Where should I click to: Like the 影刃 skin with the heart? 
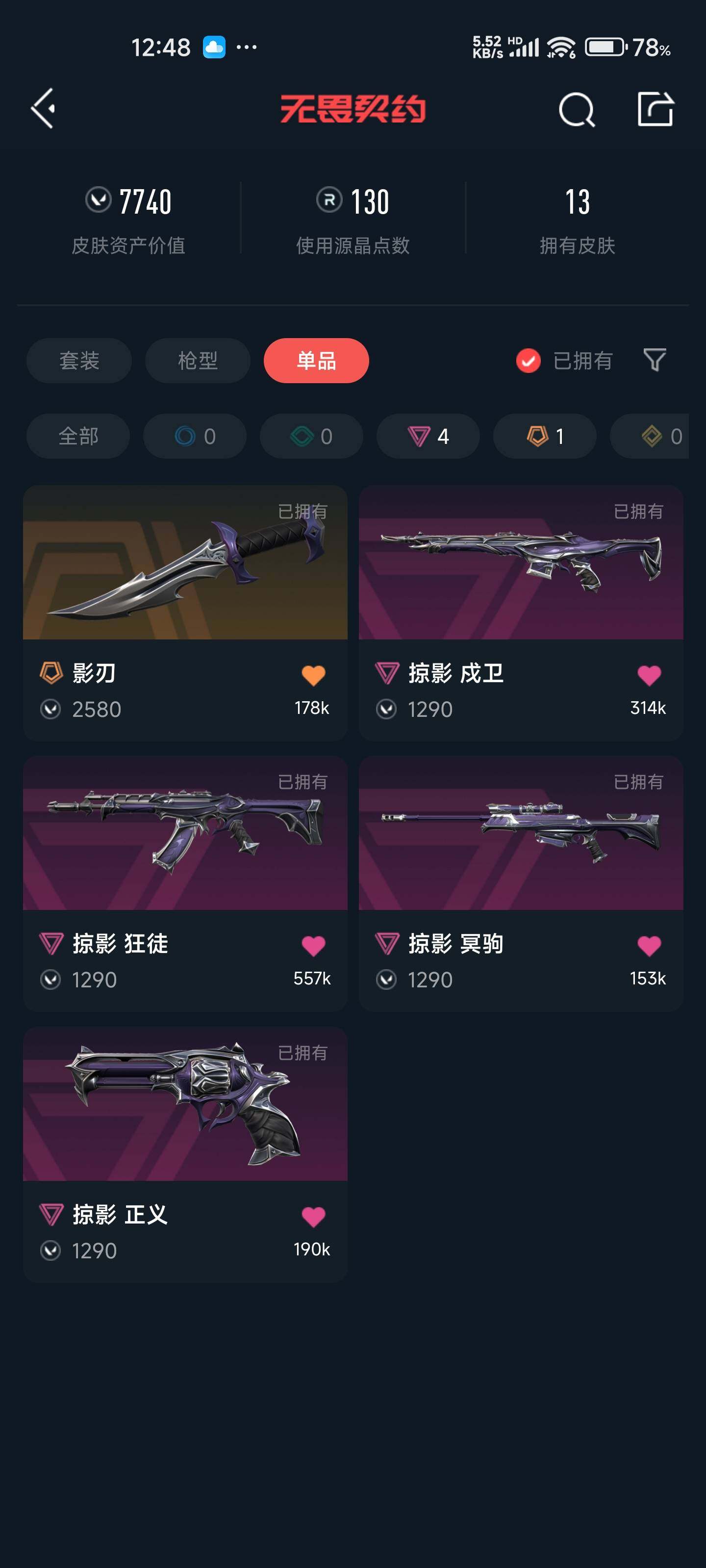[313, 675]
